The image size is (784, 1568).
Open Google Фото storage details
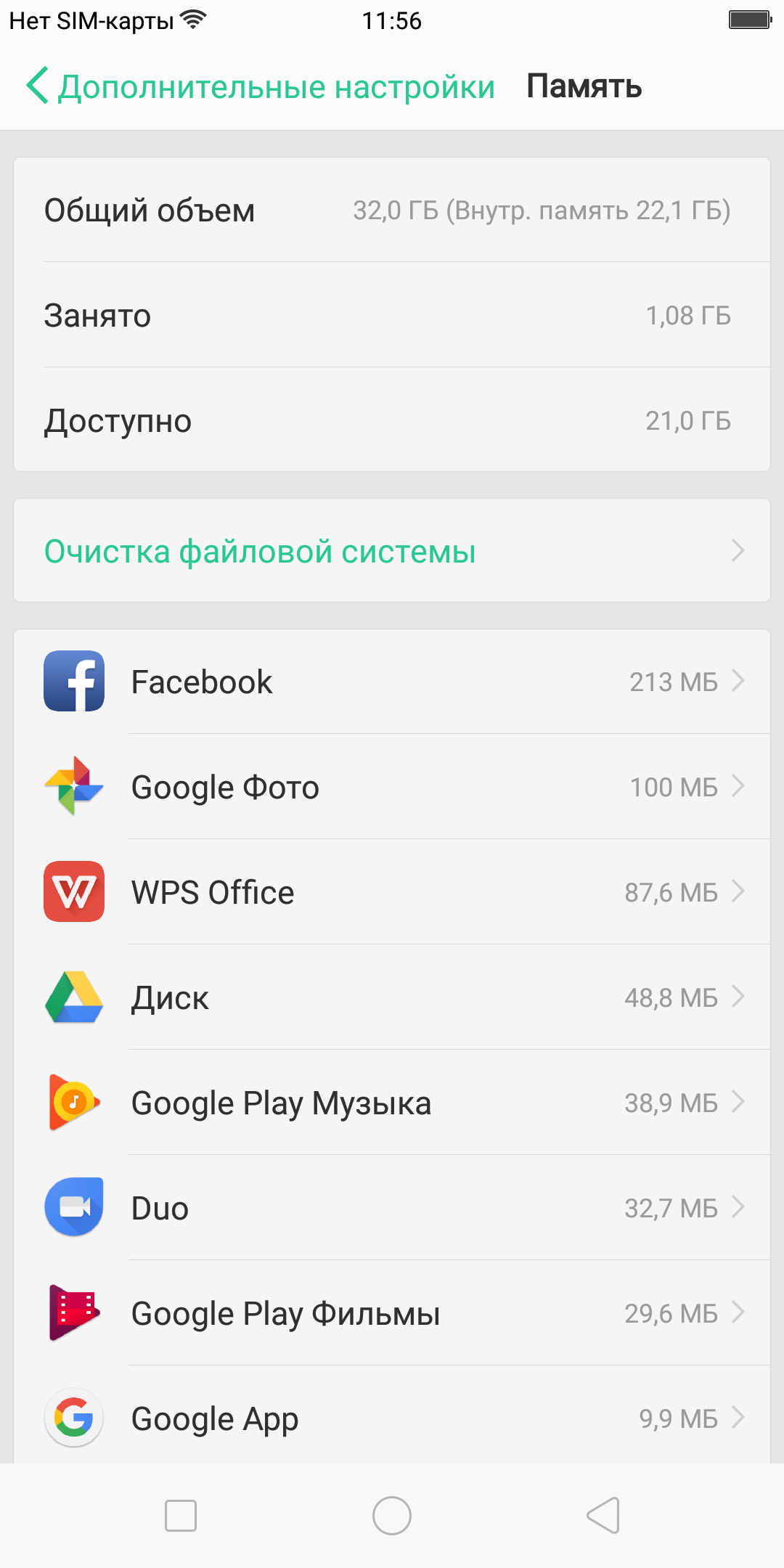[x=392, y=787]
